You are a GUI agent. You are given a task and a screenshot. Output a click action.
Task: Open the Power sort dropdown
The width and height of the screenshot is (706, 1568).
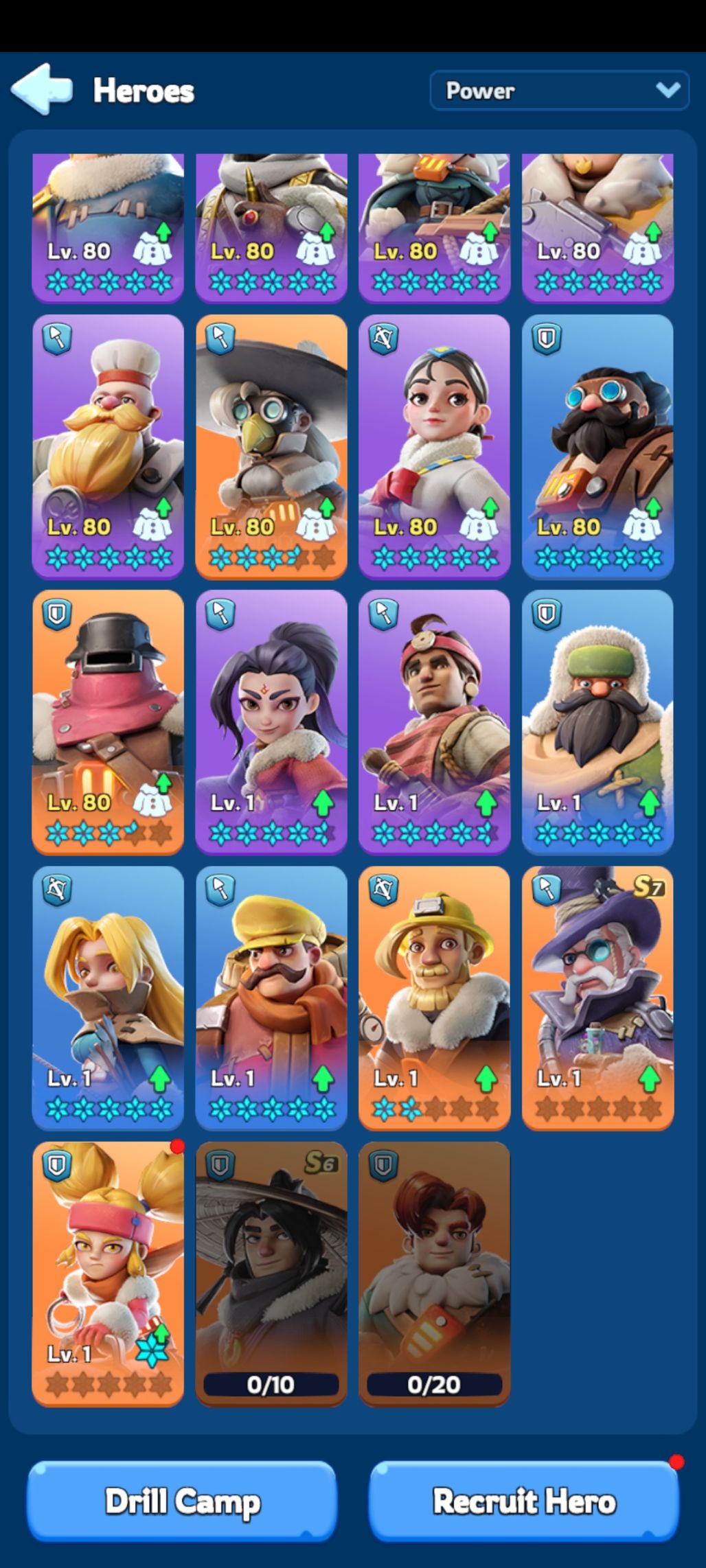[x=559, y=91]
